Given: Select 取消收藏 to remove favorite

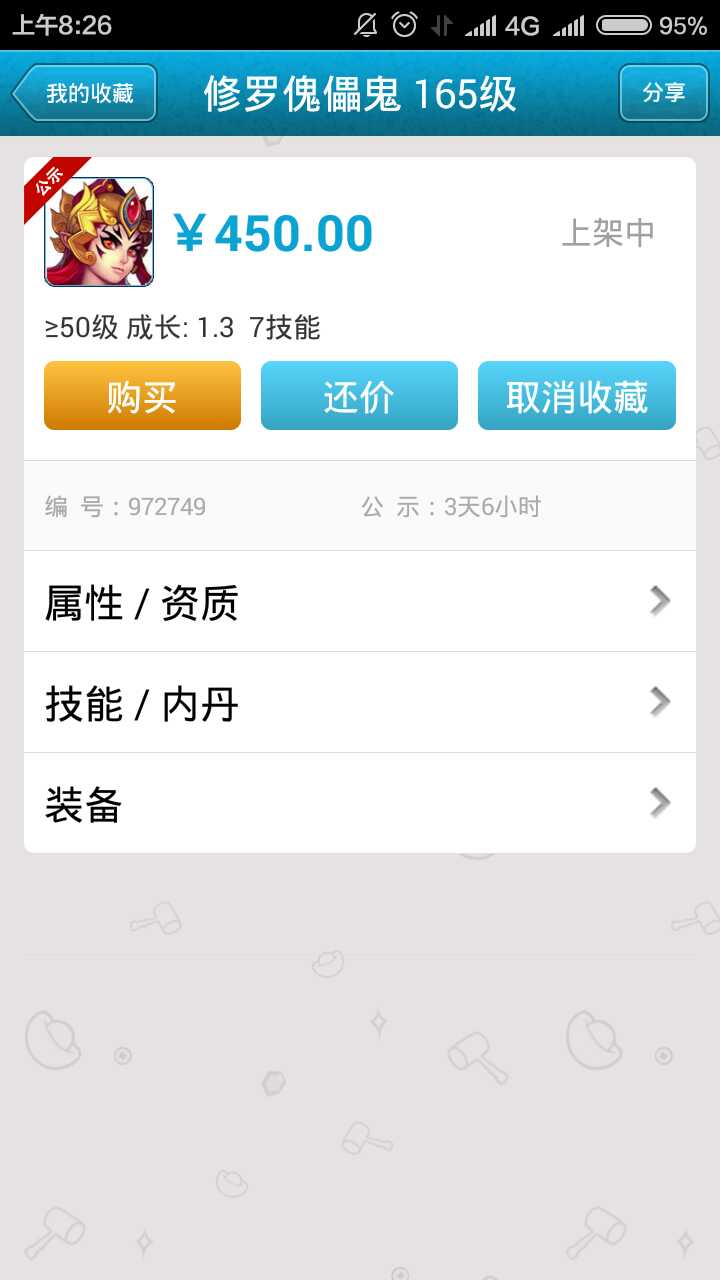Looking at the screenshot, I should [576, 396].
